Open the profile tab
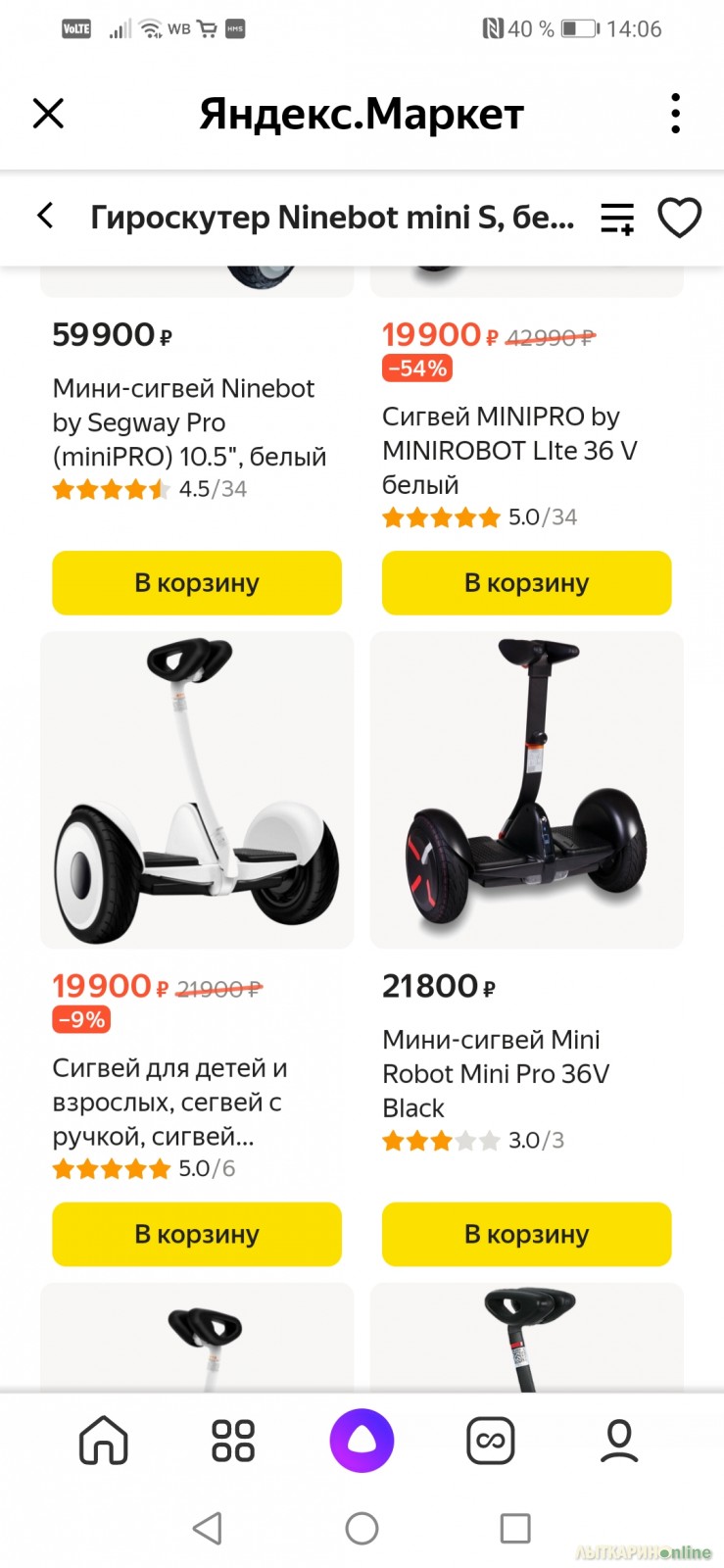This screenshot has width=724, height=1568. pos(619,1441)
